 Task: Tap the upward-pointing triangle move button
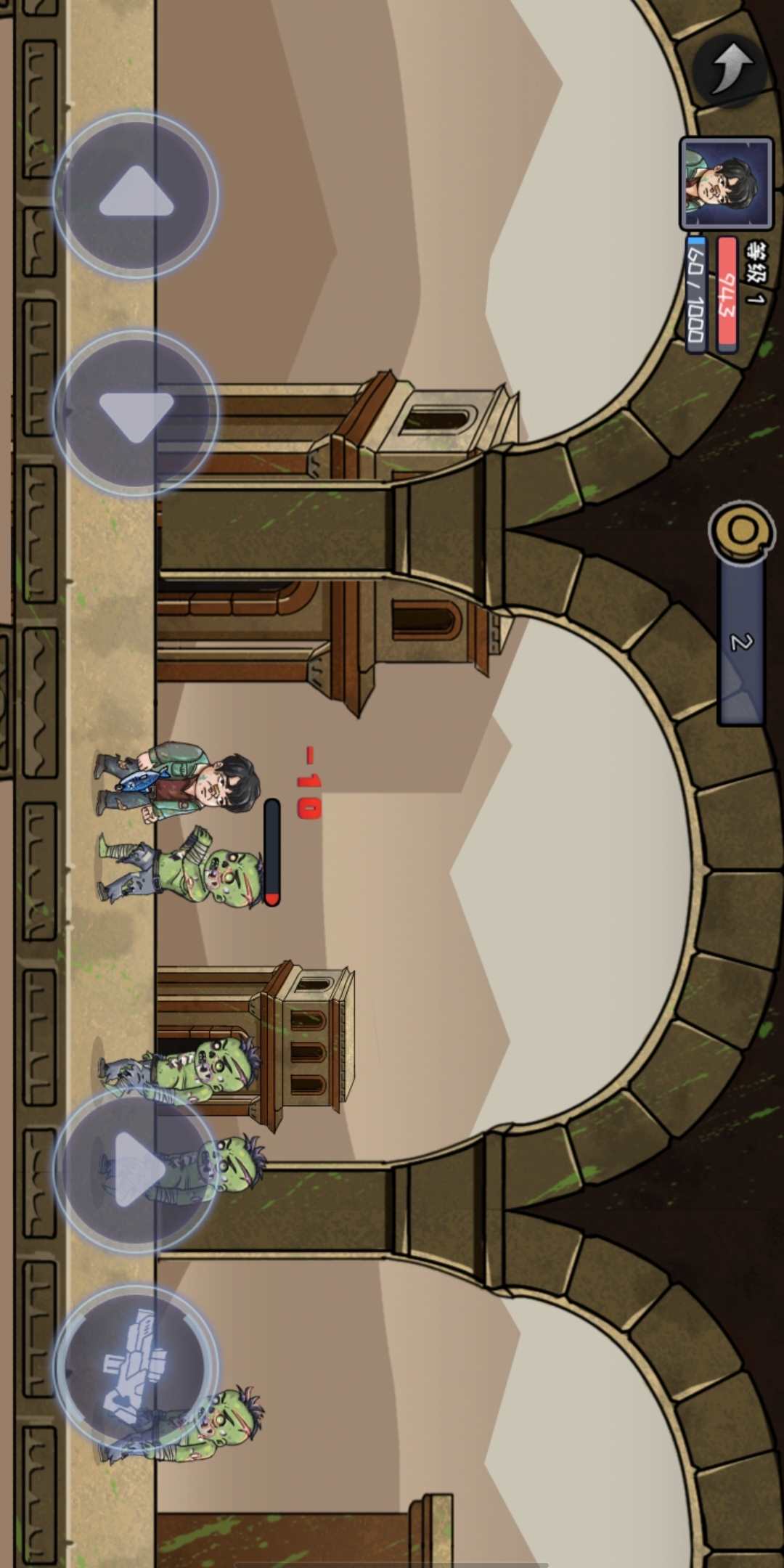(x=136, y=195)
